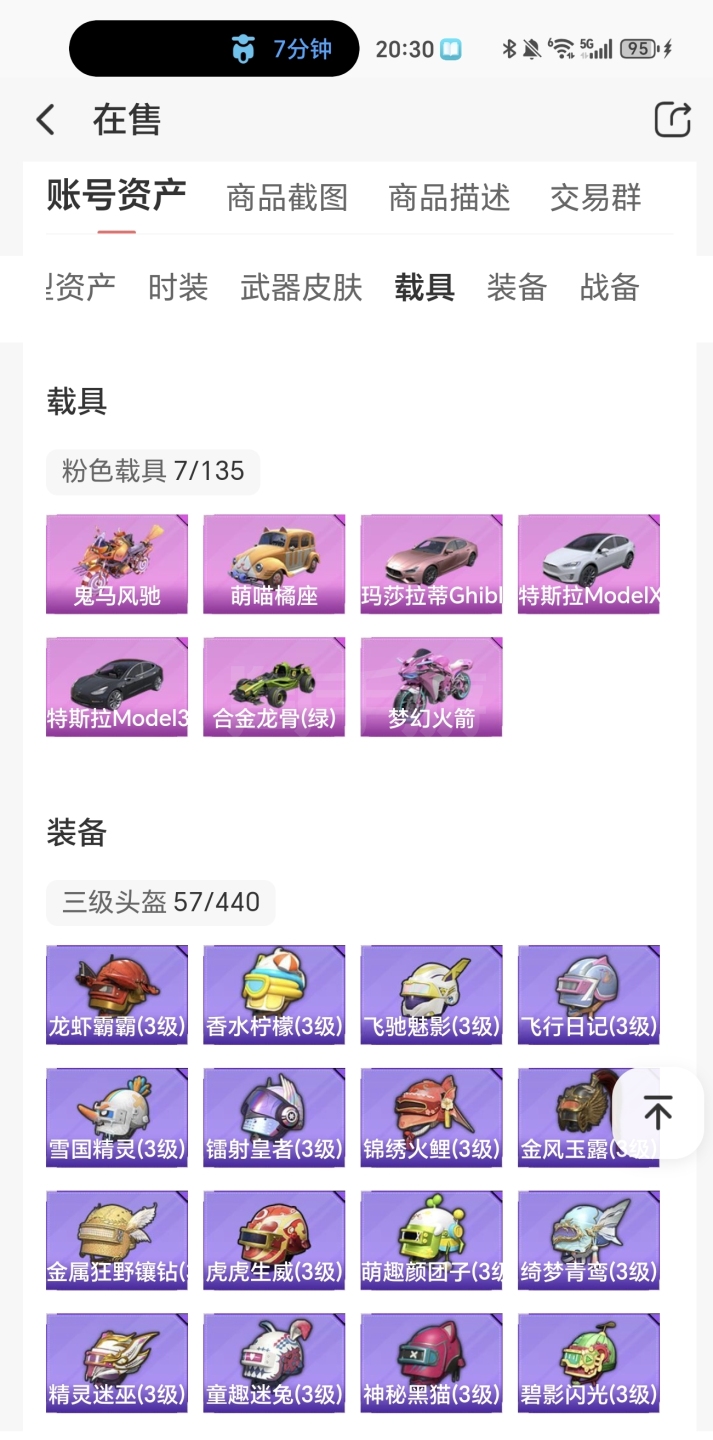
Task: View the 香水柠檬(3级) helmet tile
Action: [x=274, y=994]
